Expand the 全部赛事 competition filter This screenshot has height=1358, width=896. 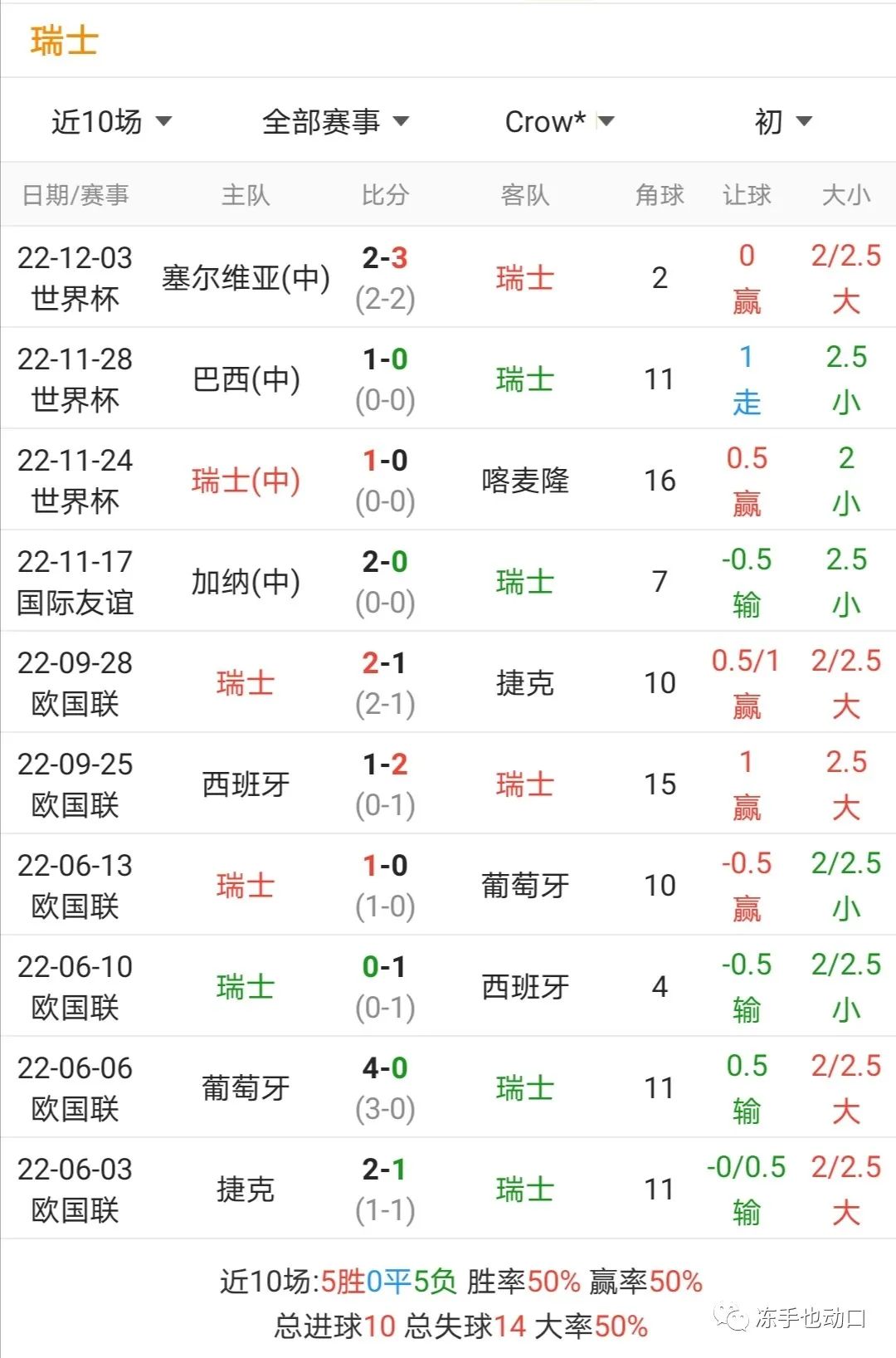coord(335,122)
